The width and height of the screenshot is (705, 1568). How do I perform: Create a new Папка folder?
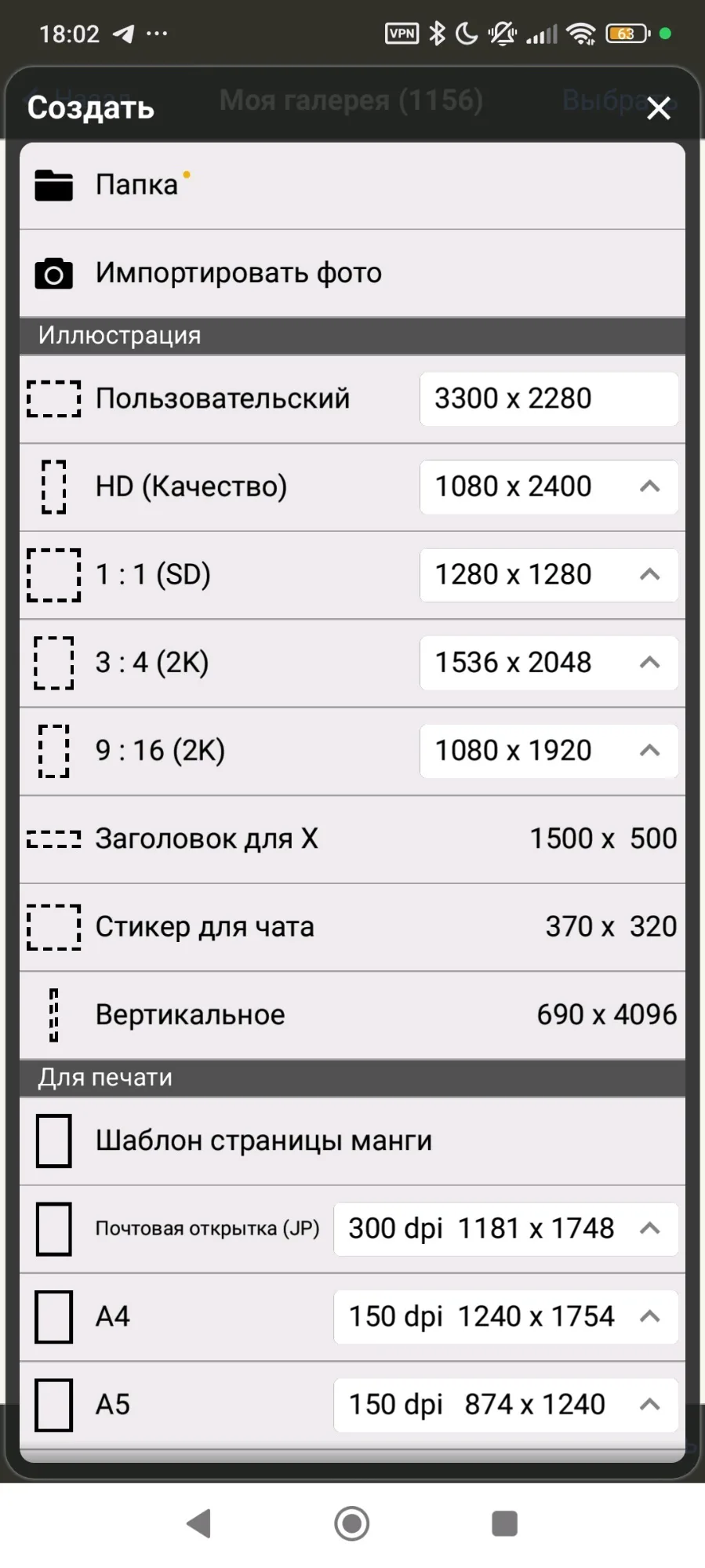[x=352, y=185]
